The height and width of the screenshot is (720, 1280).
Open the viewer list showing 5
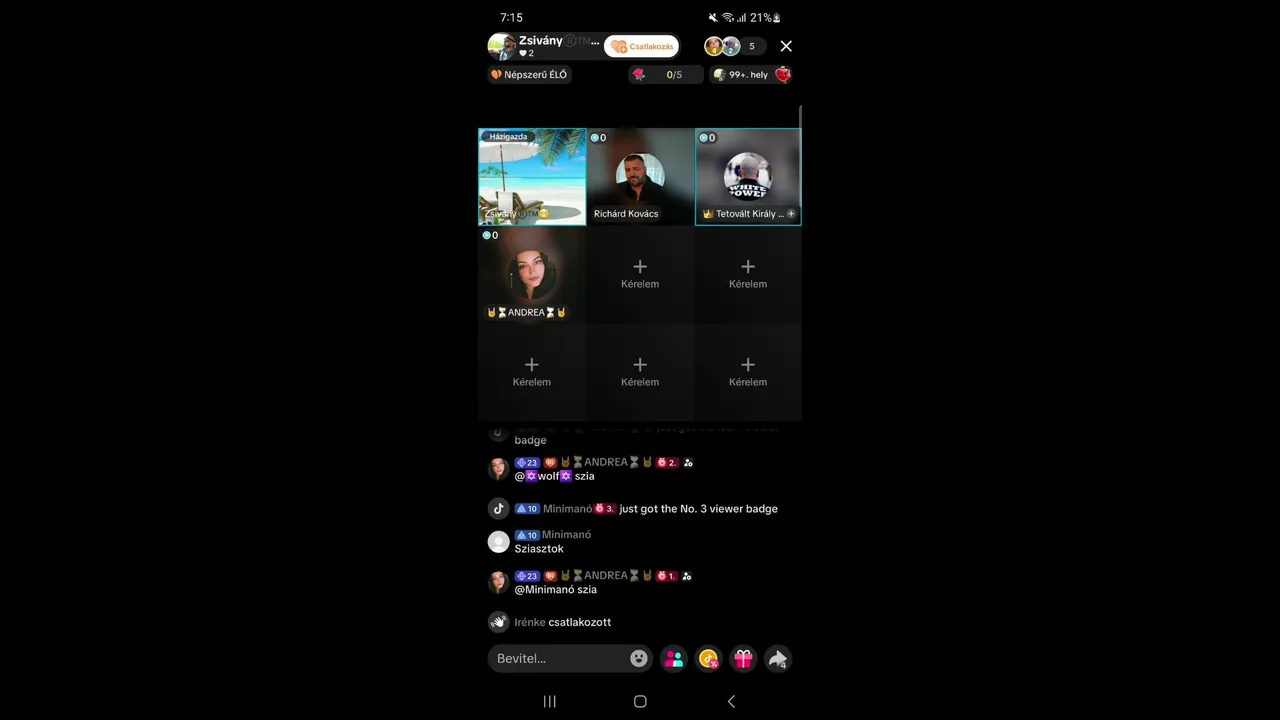[735, 46]
